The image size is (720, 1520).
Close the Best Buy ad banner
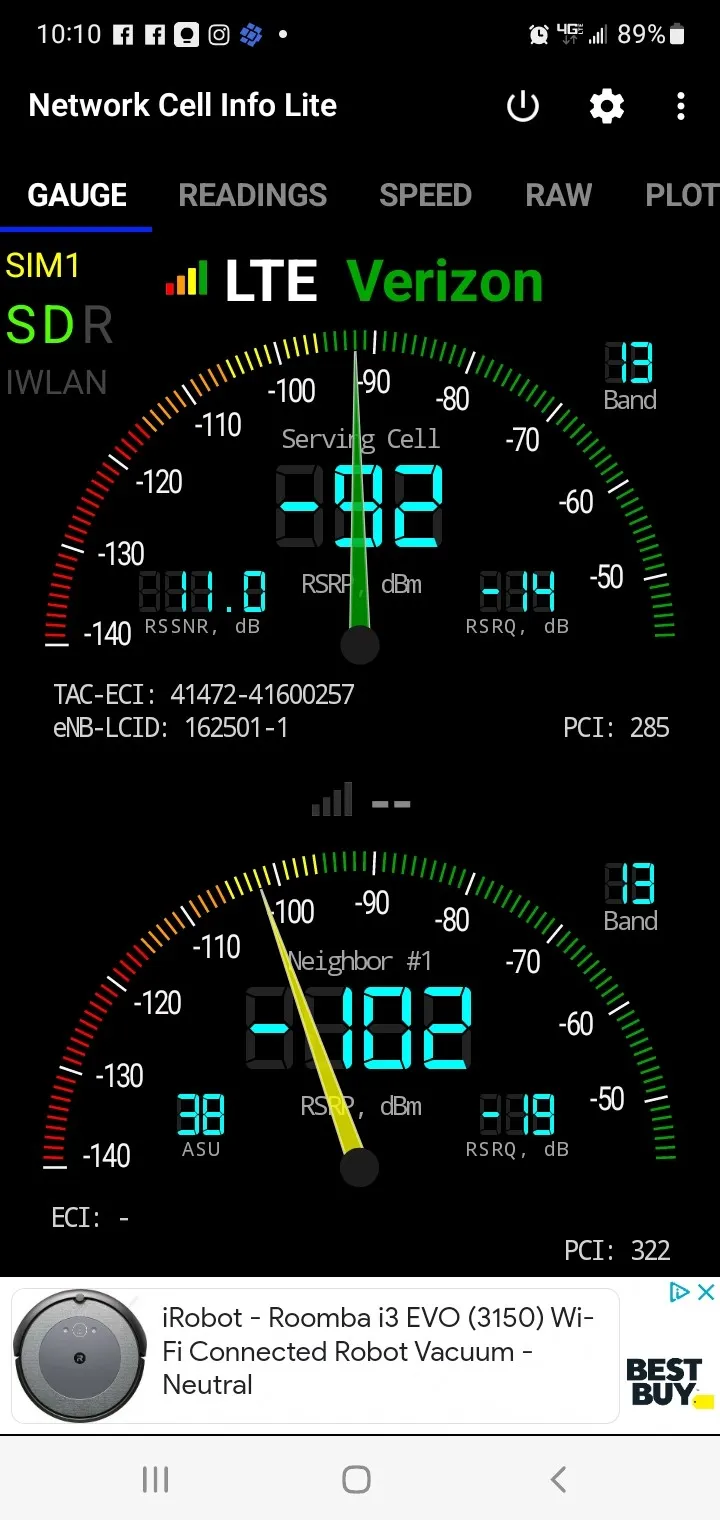(x=706, y=1293)
